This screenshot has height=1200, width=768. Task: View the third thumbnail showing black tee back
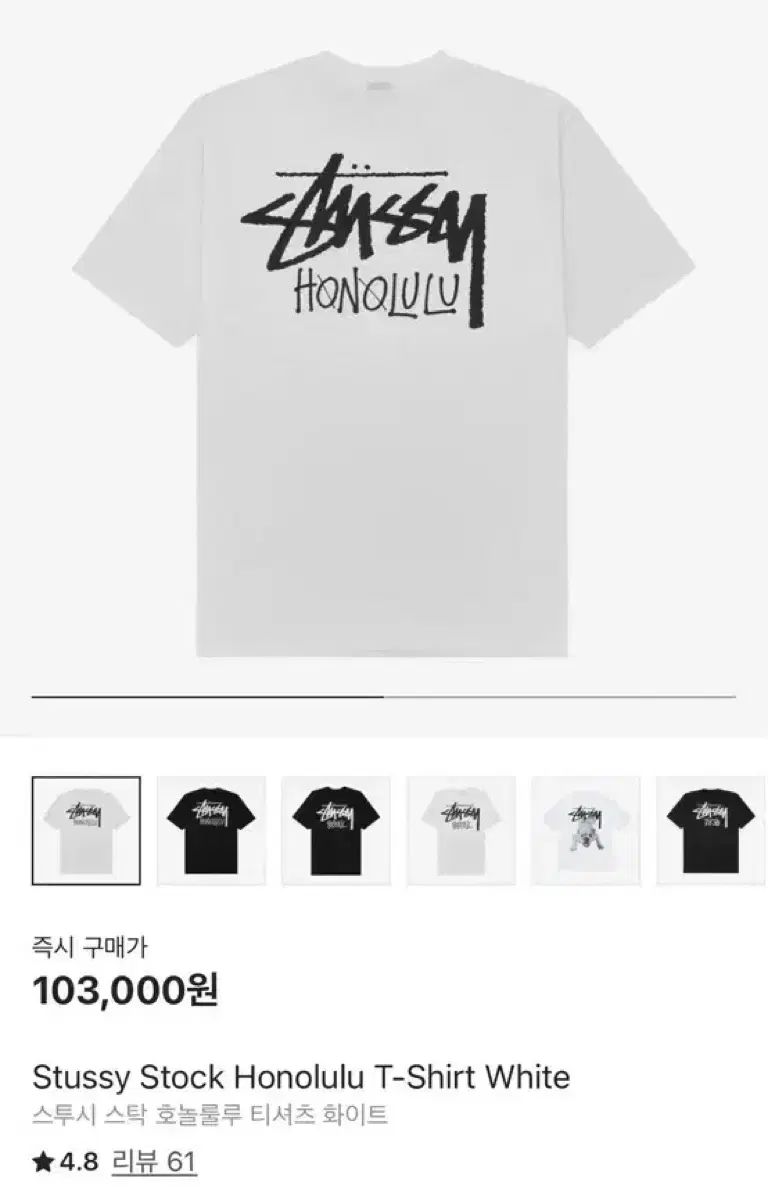click(x=336, y=830)
